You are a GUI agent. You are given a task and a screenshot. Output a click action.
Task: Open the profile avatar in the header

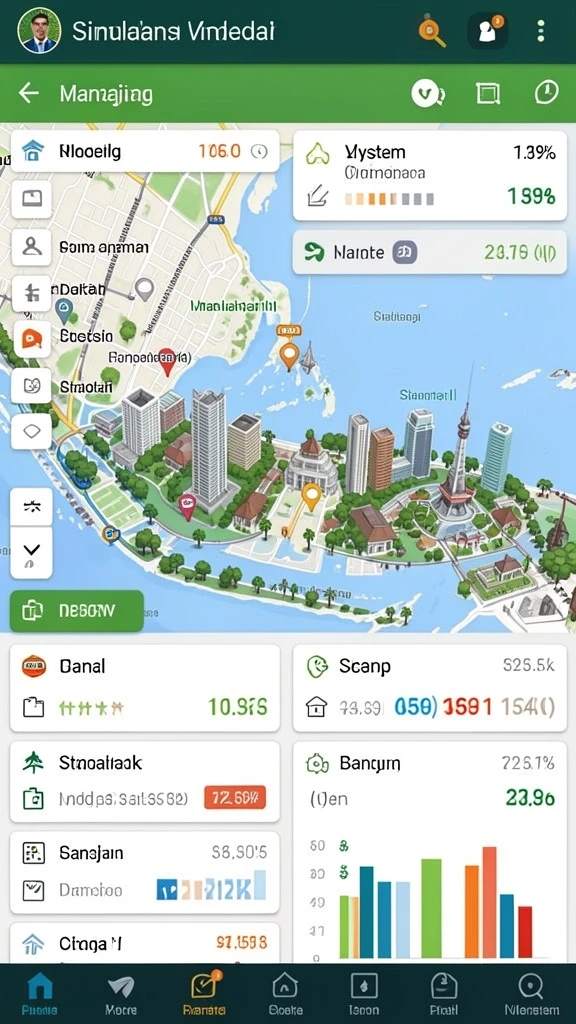point(39,31)
